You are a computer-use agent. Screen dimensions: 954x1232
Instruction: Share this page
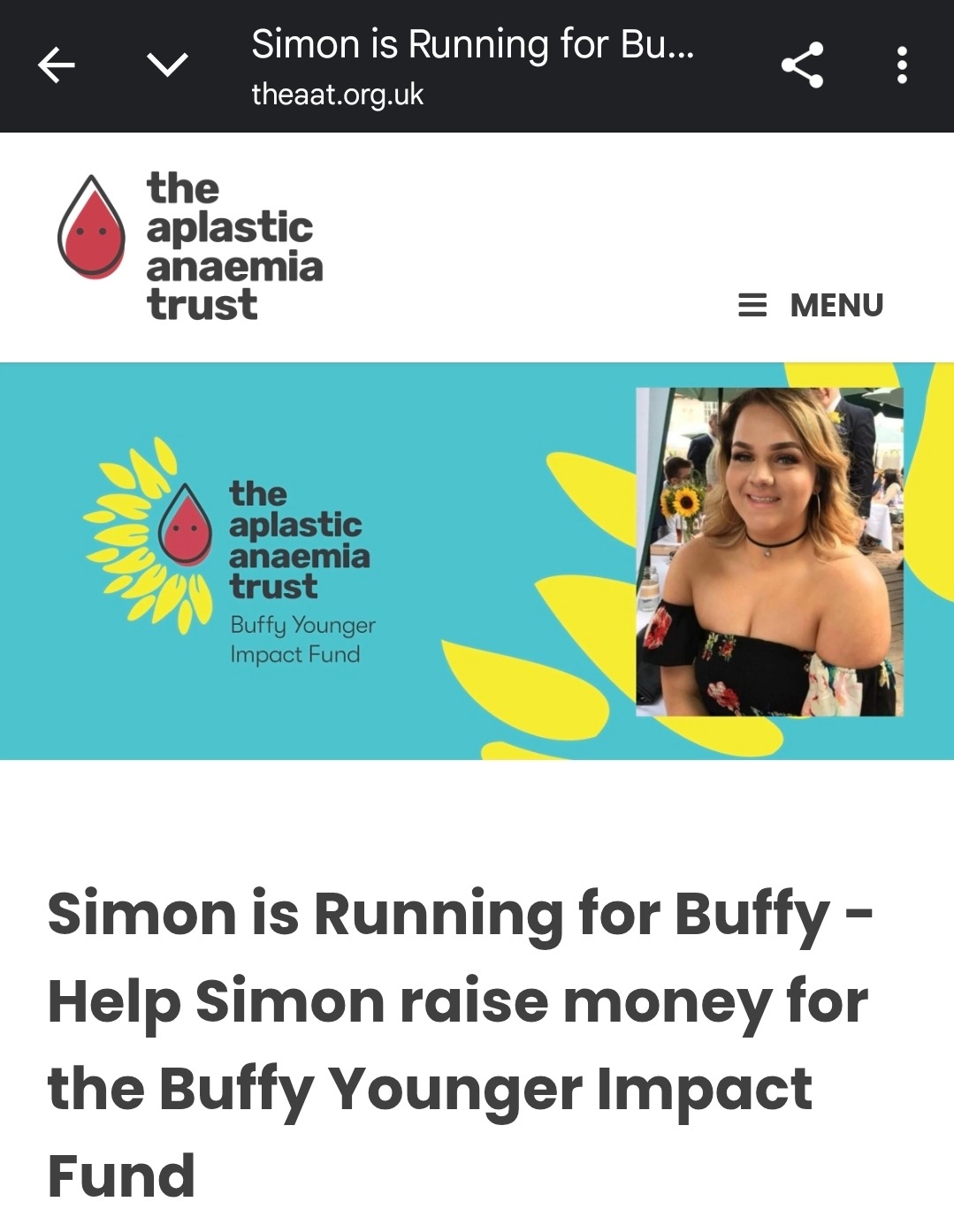pos(802,65)
